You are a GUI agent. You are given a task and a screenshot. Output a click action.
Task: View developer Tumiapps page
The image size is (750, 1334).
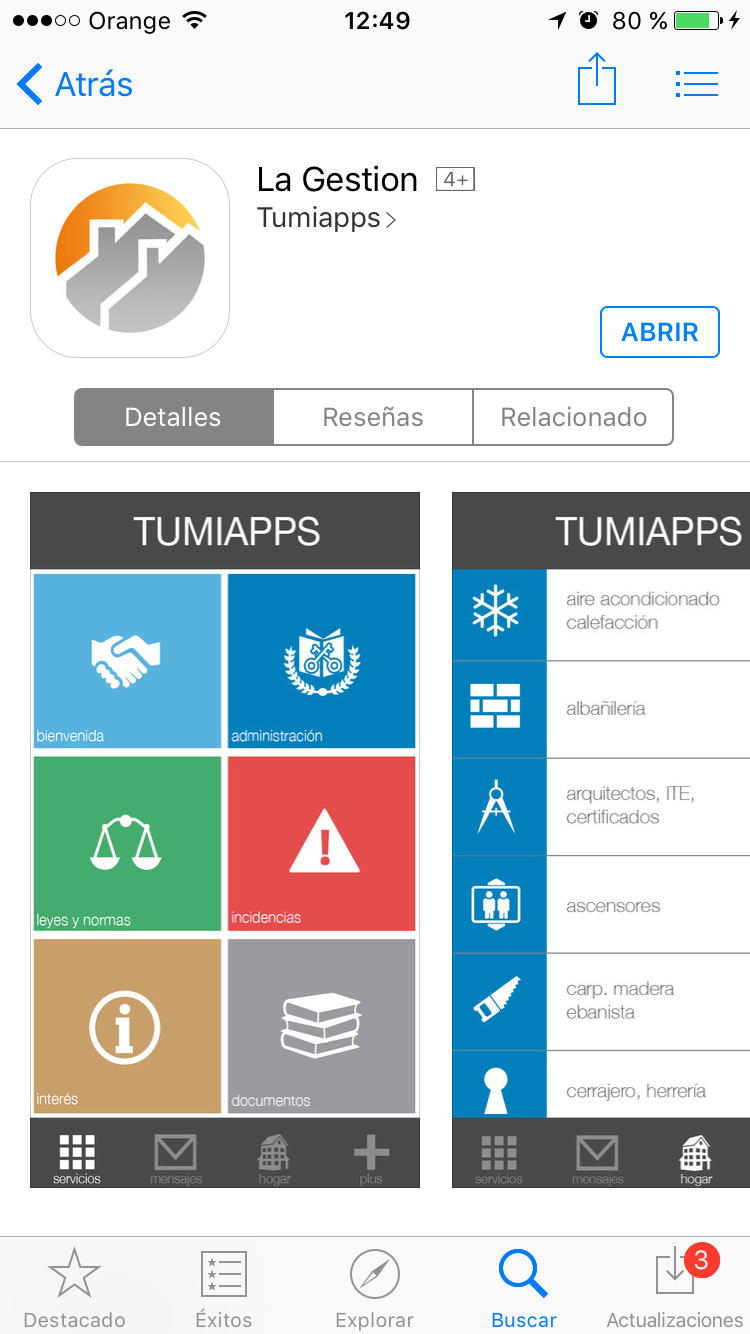[x=326, y=218]
